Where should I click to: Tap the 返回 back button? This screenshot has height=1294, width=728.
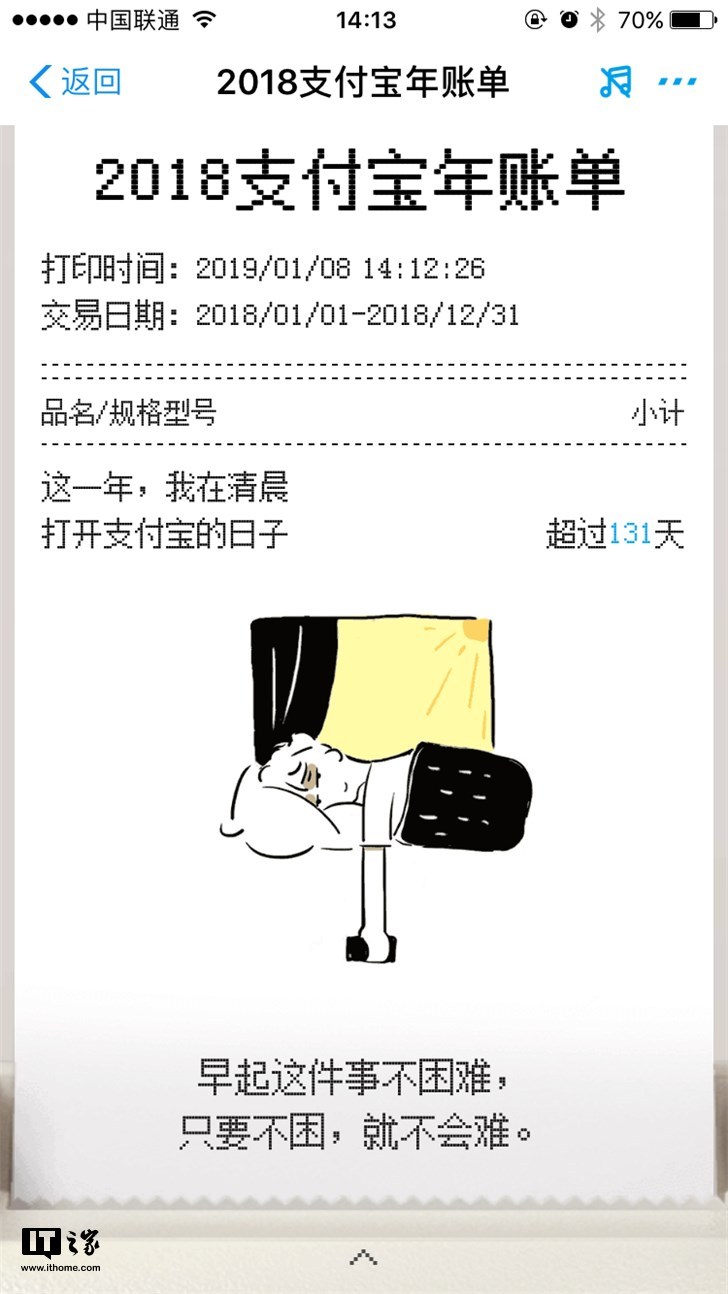click(x=75, y=82)
